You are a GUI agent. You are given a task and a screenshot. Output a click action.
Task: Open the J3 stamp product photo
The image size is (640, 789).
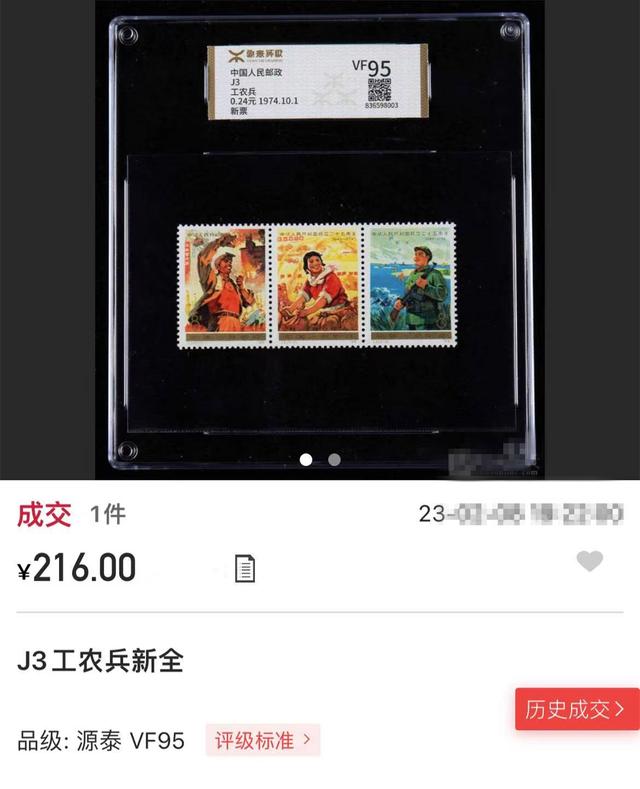pos(318,240)
